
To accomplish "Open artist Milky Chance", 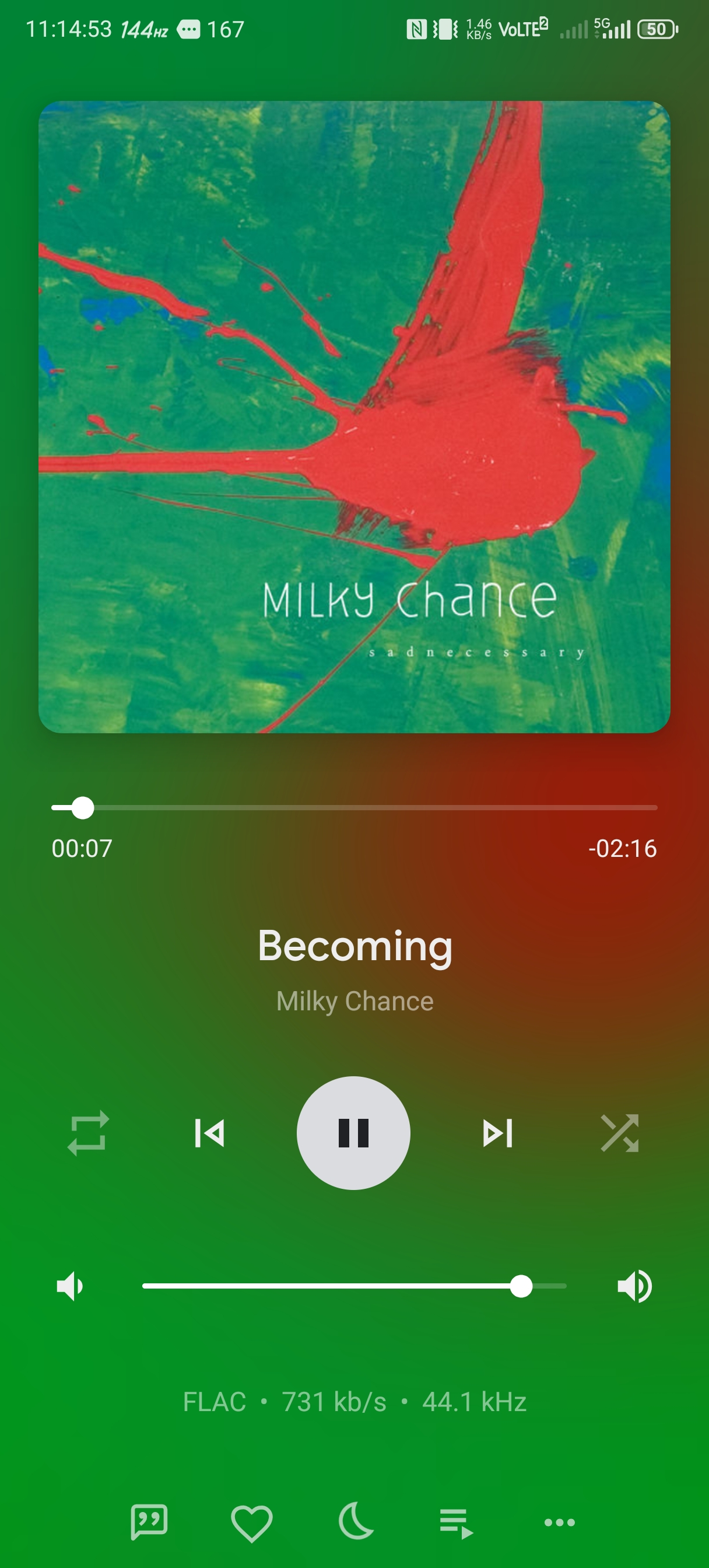I will tap(355, 1002).
